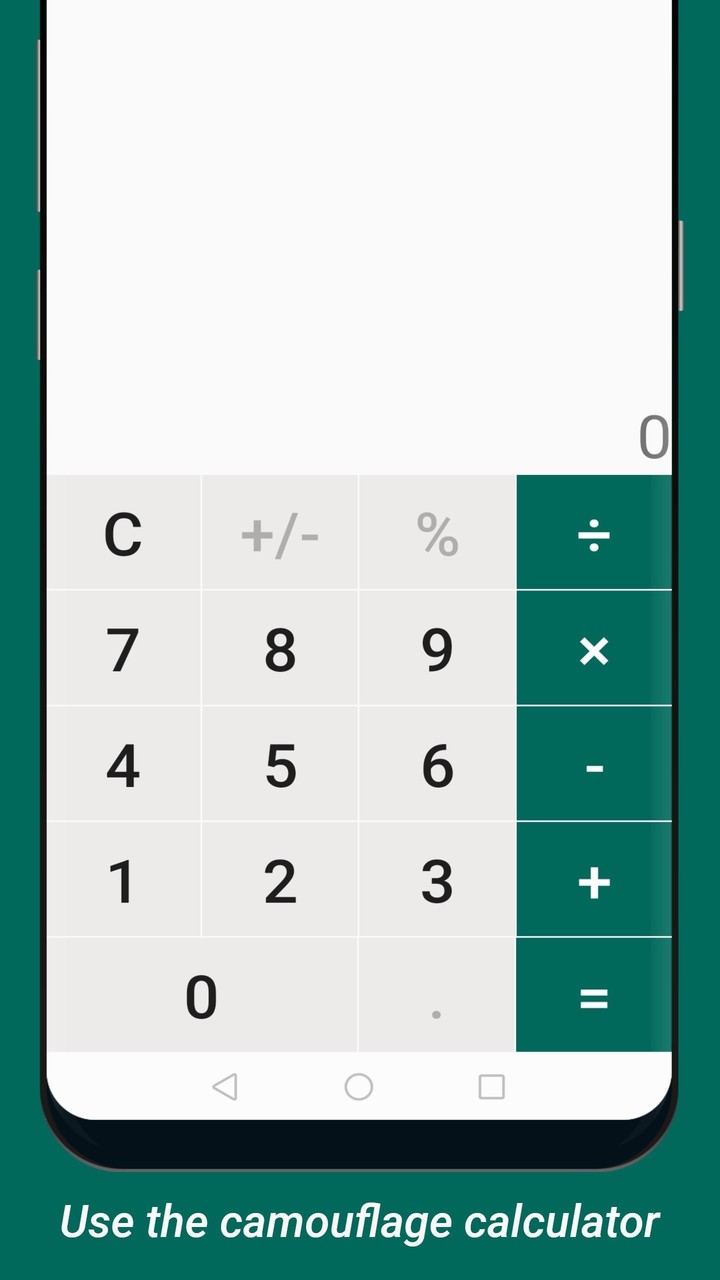Open recent apps with the square button
Image resolution: width=720 pixels, height=1280 pixels.
(489, 1087)
